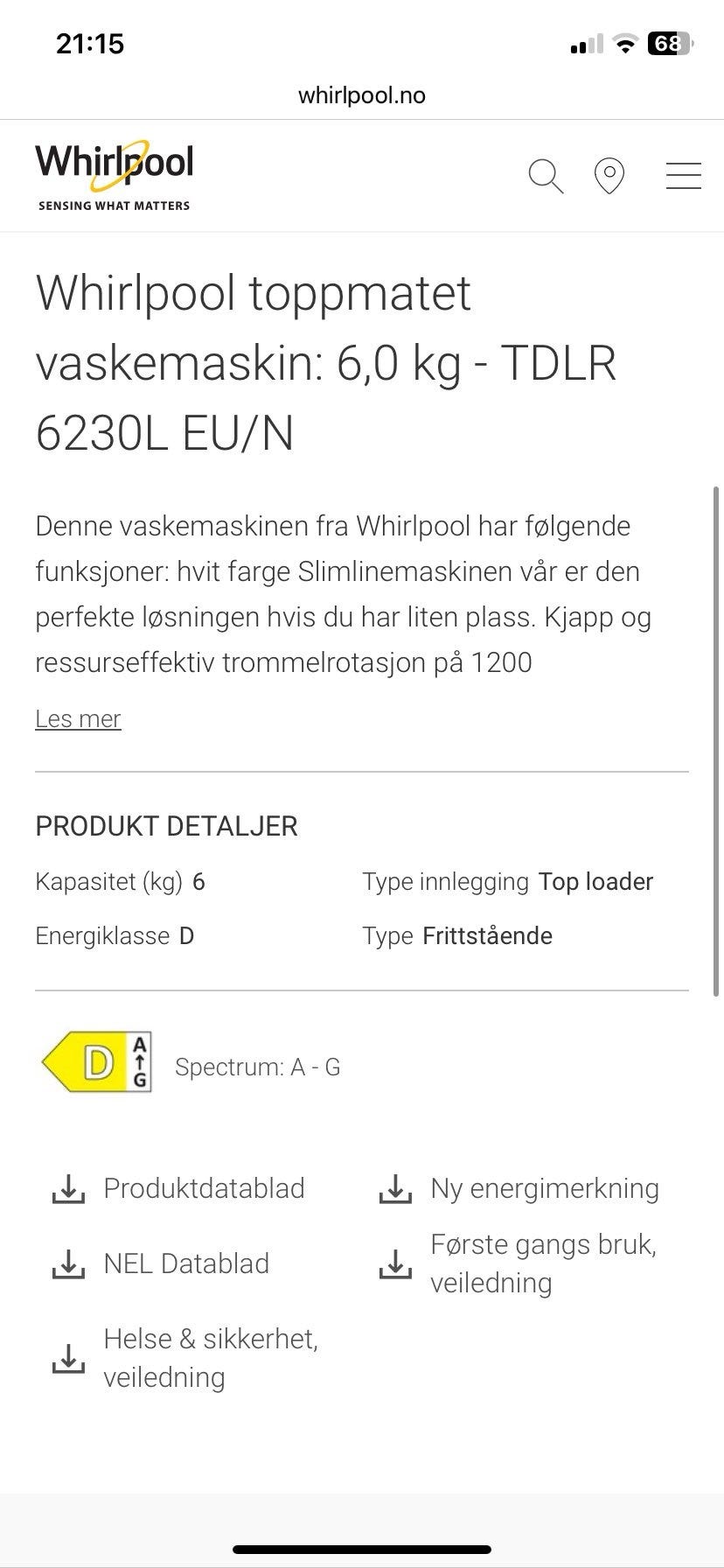
Task: Open the Ny energimerkning document
Action: [x=544, y=1188]
